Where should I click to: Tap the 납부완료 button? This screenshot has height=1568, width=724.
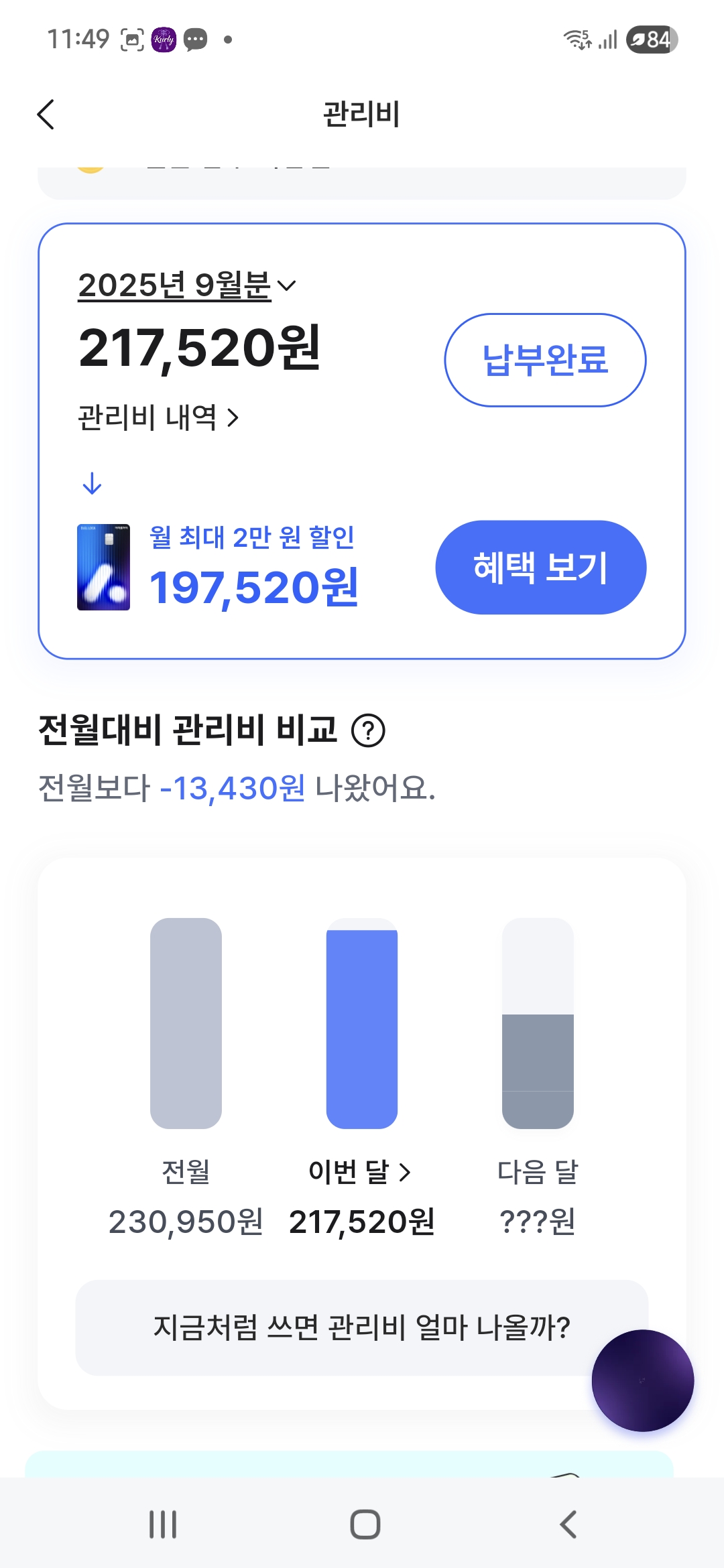tap(545, 360)
